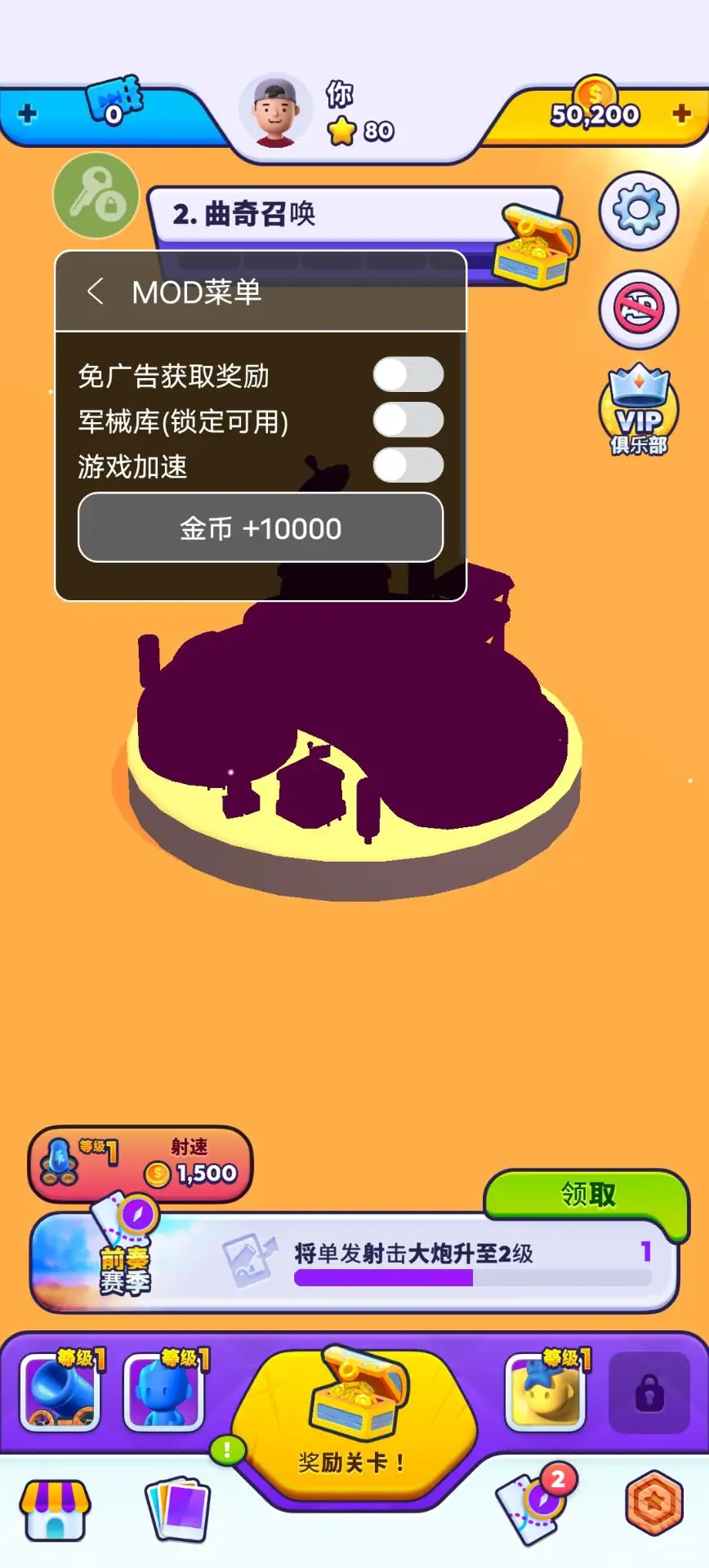Tap the 金币 +10000 button
Viewport: 709px width, 1568px height.
(x=261, y=528)
